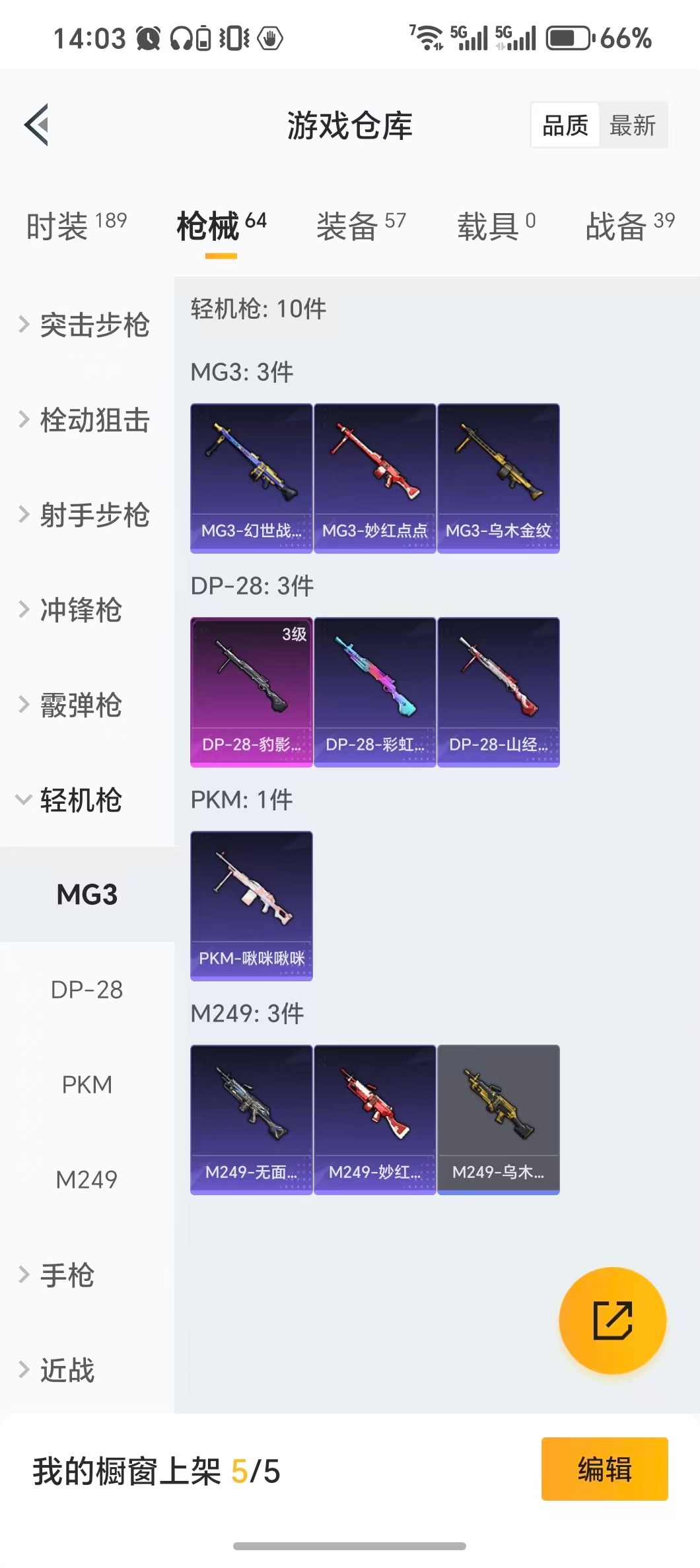This screenshot has height=1568, width=700.
Task: Expand the 突击步枪 category
Action: [x=86, y=325]
